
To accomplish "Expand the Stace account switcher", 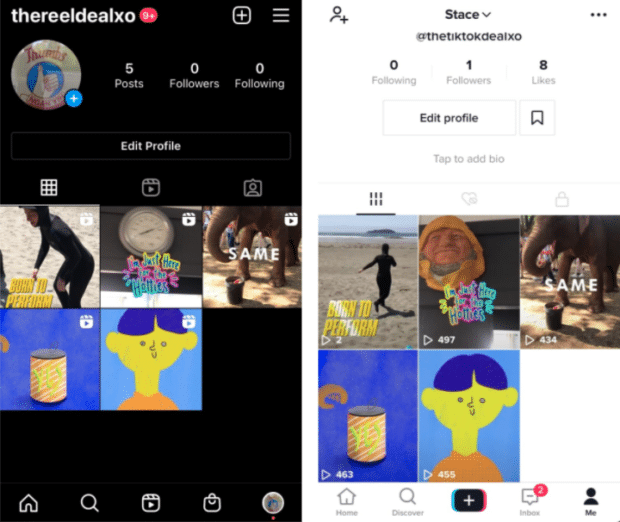I will [x=468, y=15].
